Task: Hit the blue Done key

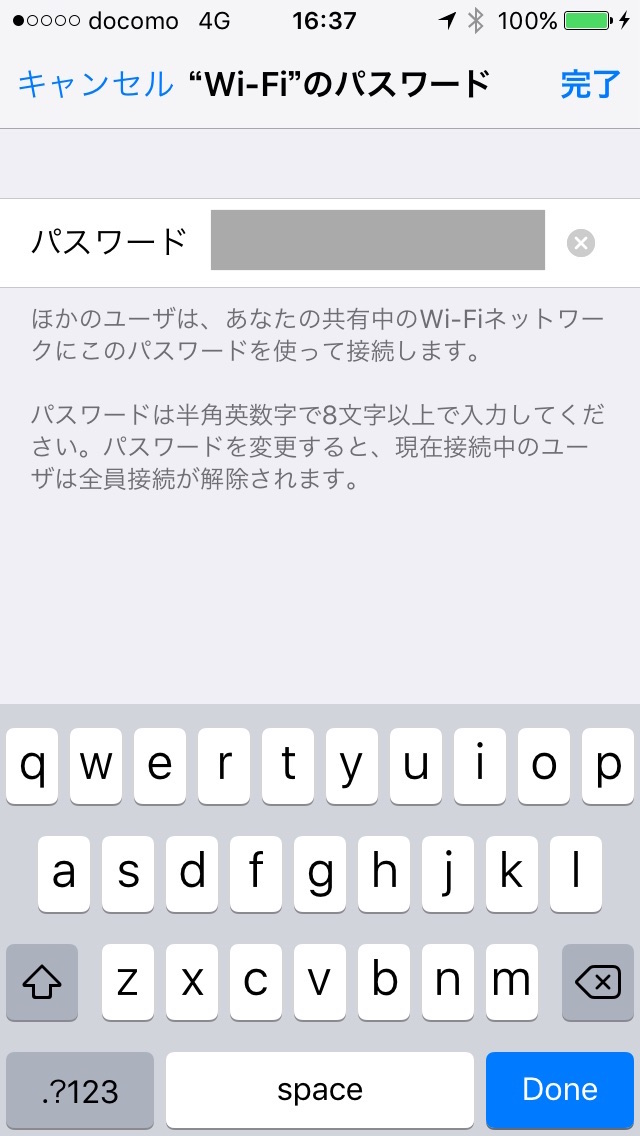Action: 560,1090
